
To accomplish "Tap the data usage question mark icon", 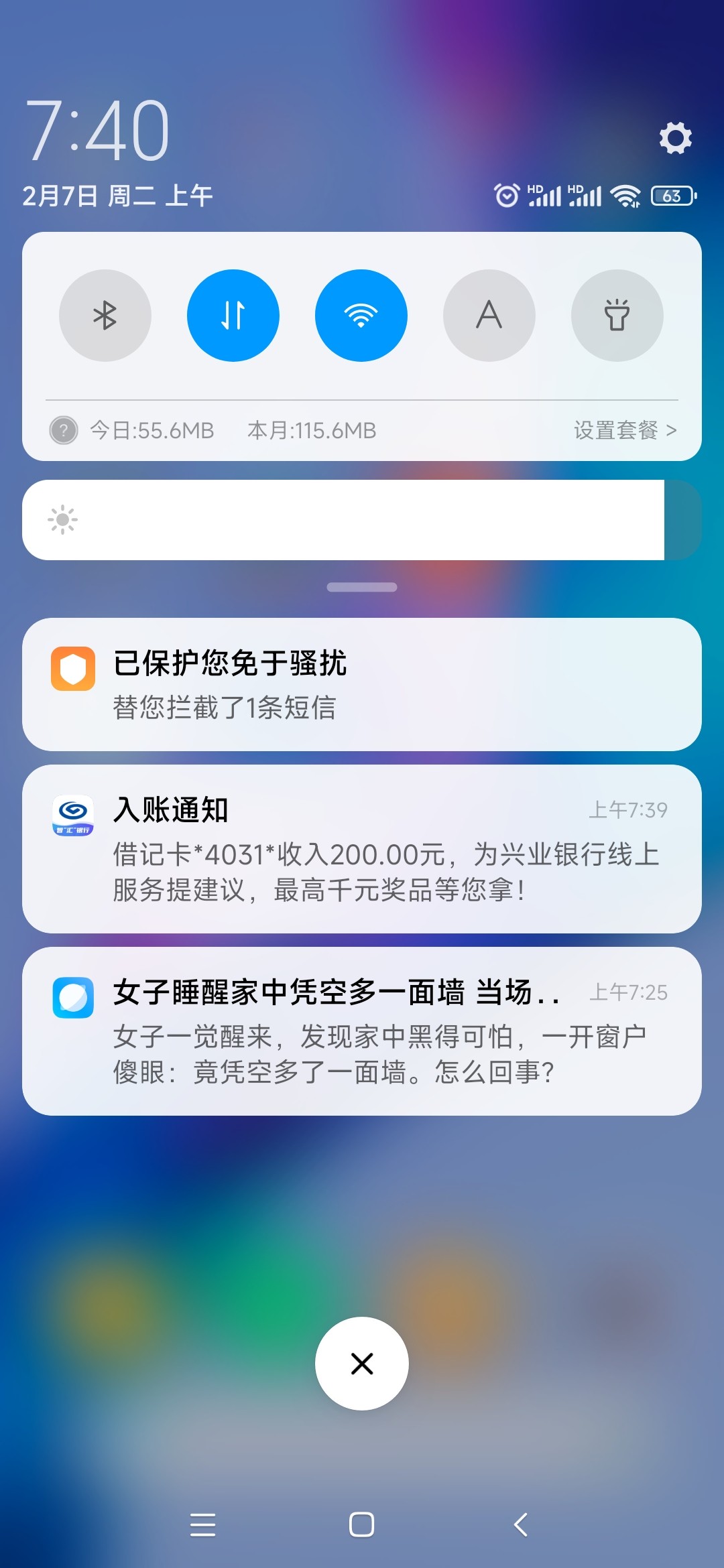I will 64,430.
